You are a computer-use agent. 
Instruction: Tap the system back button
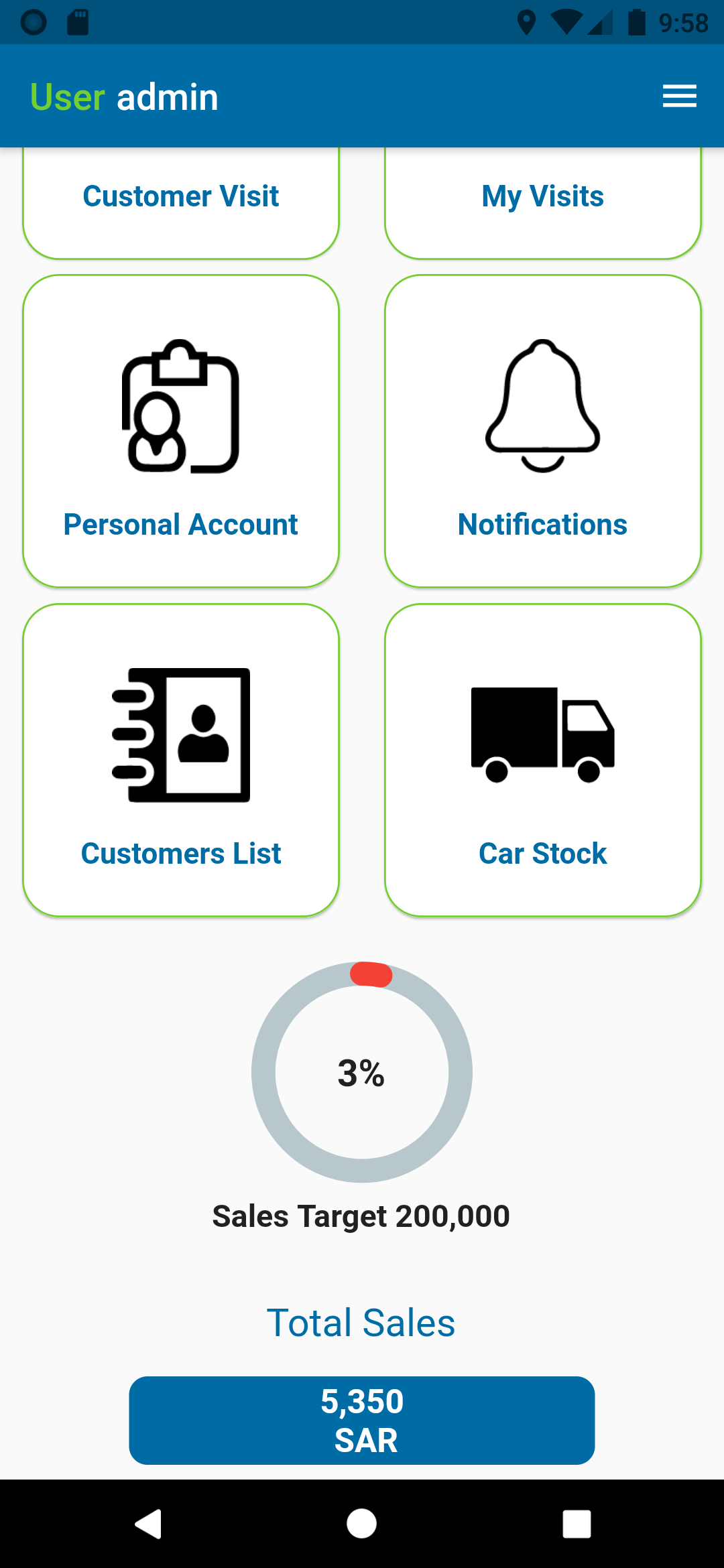149,1524
